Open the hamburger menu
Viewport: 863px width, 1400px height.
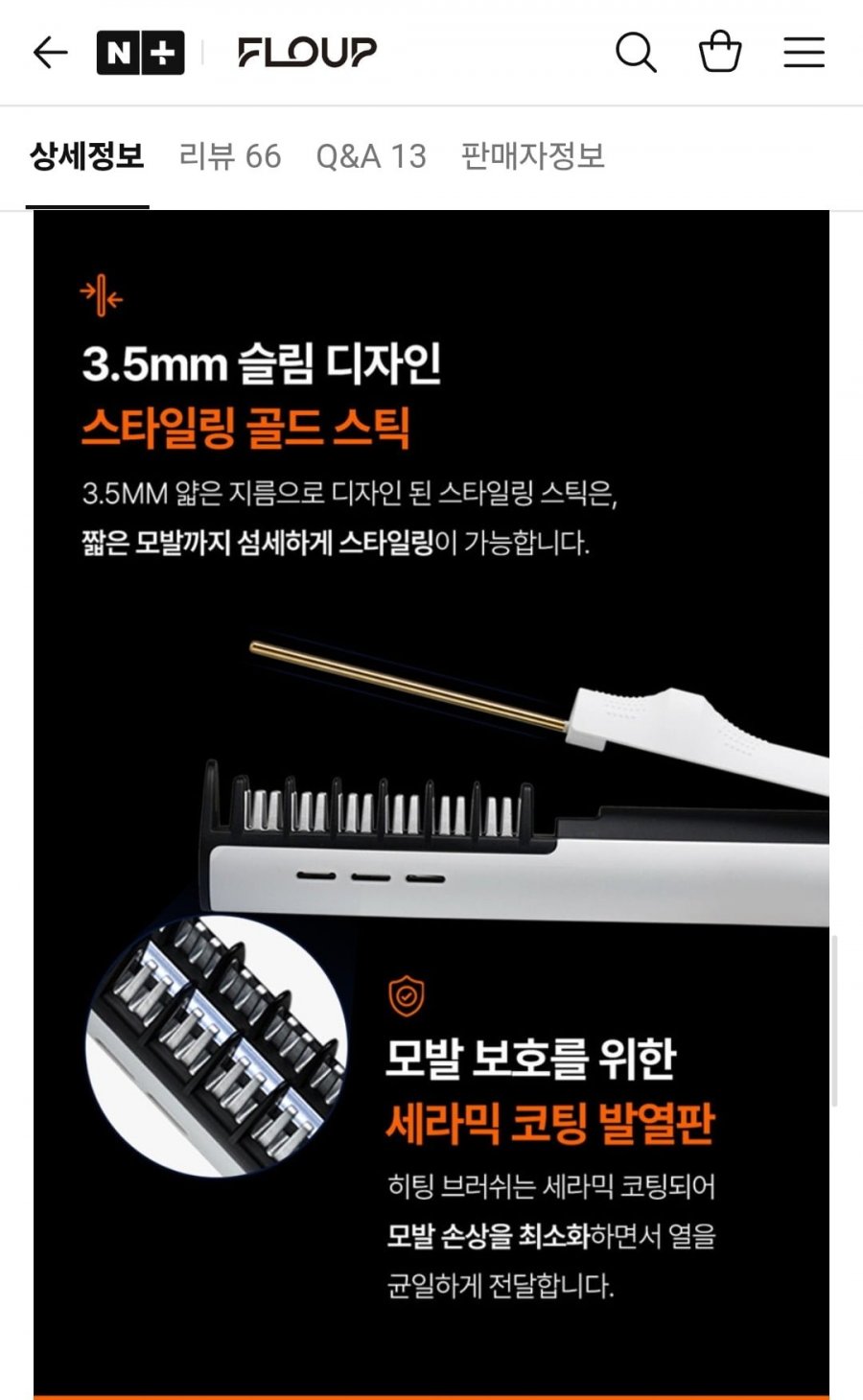coord(804,53)
